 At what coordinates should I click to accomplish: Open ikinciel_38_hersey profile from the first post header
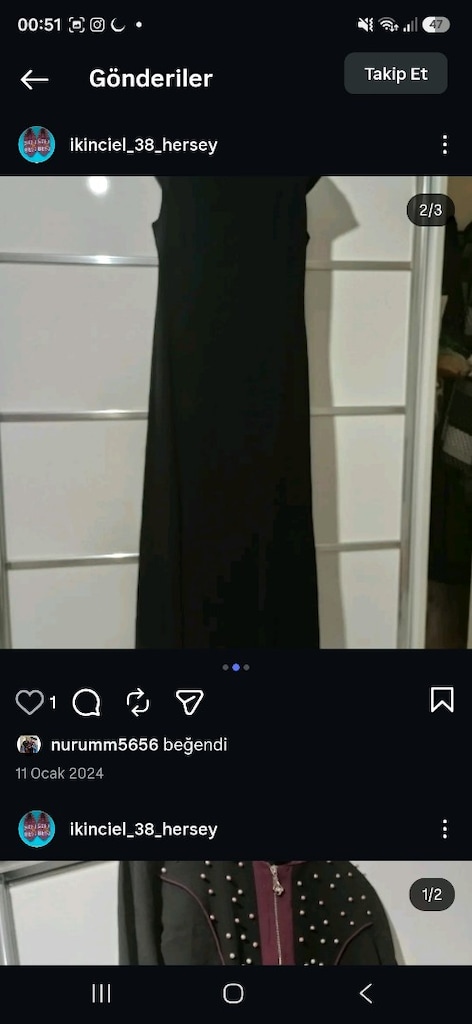pos(144,145)
